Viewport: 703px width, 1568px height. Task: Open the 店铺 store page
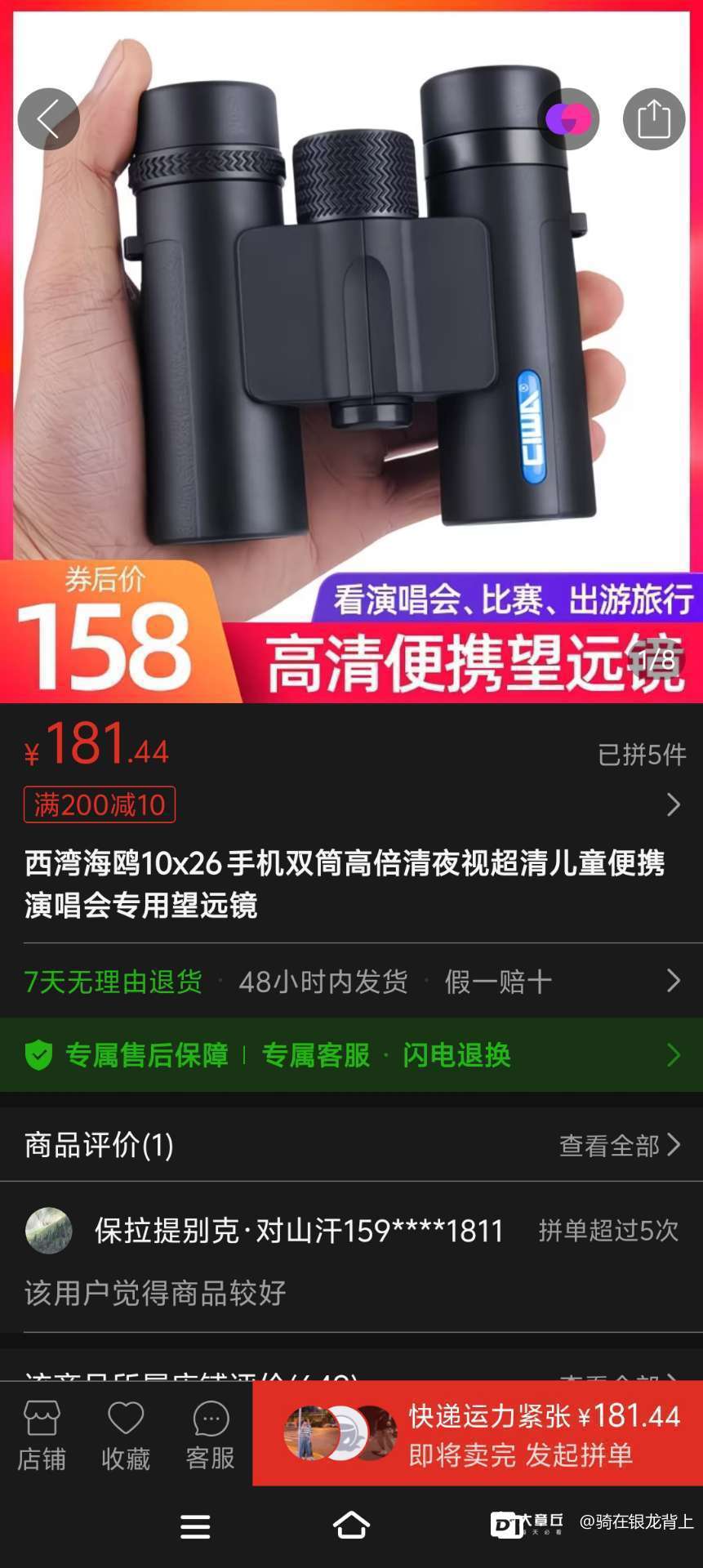[x=42, y=1436]
